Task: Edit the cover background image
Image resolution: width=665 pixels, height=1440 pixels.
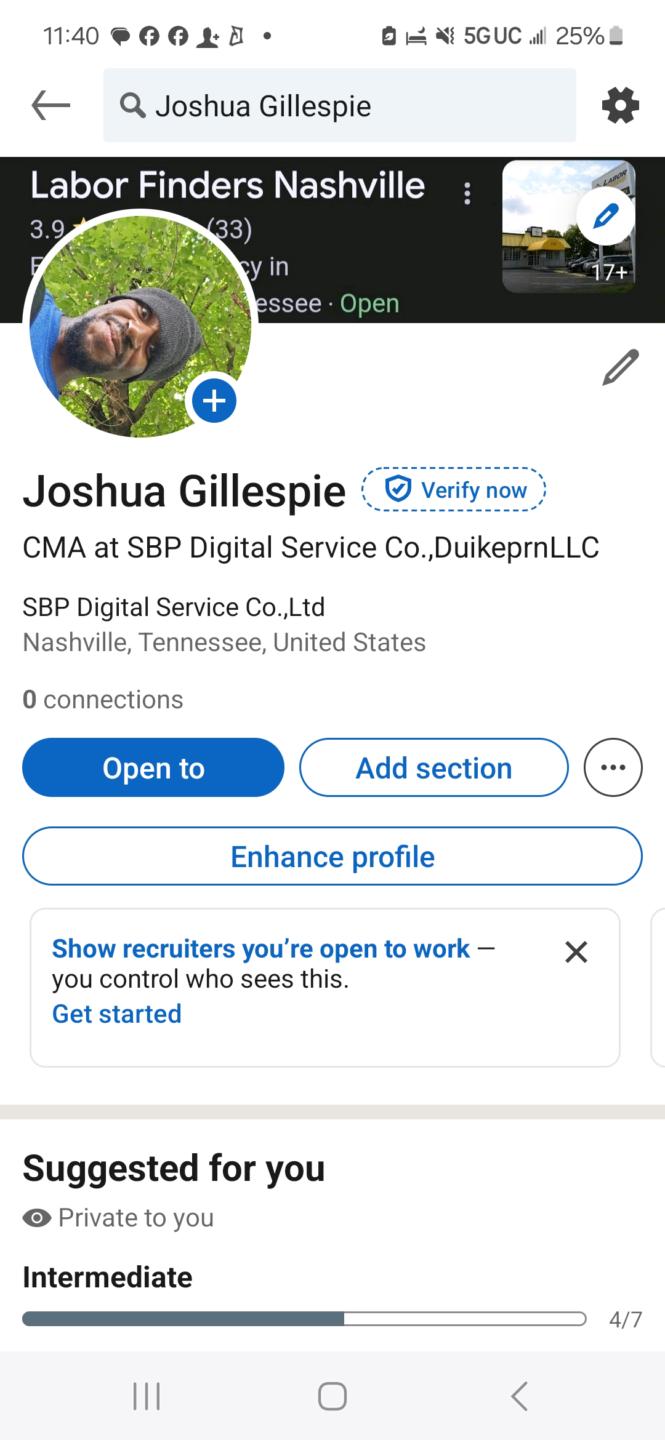Action: click(606, 216)
